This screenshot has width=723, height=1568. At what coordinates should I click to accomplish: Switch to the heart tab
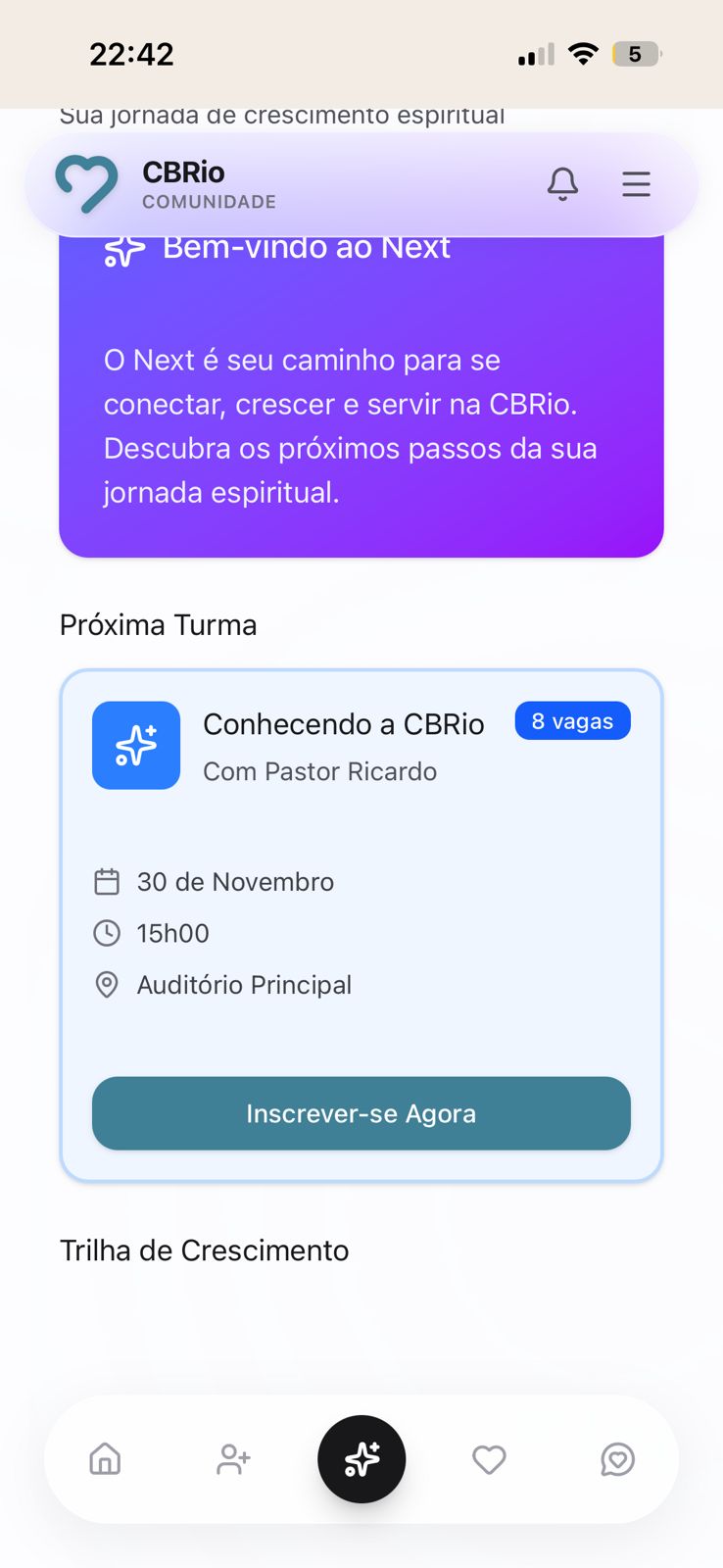489,1459
